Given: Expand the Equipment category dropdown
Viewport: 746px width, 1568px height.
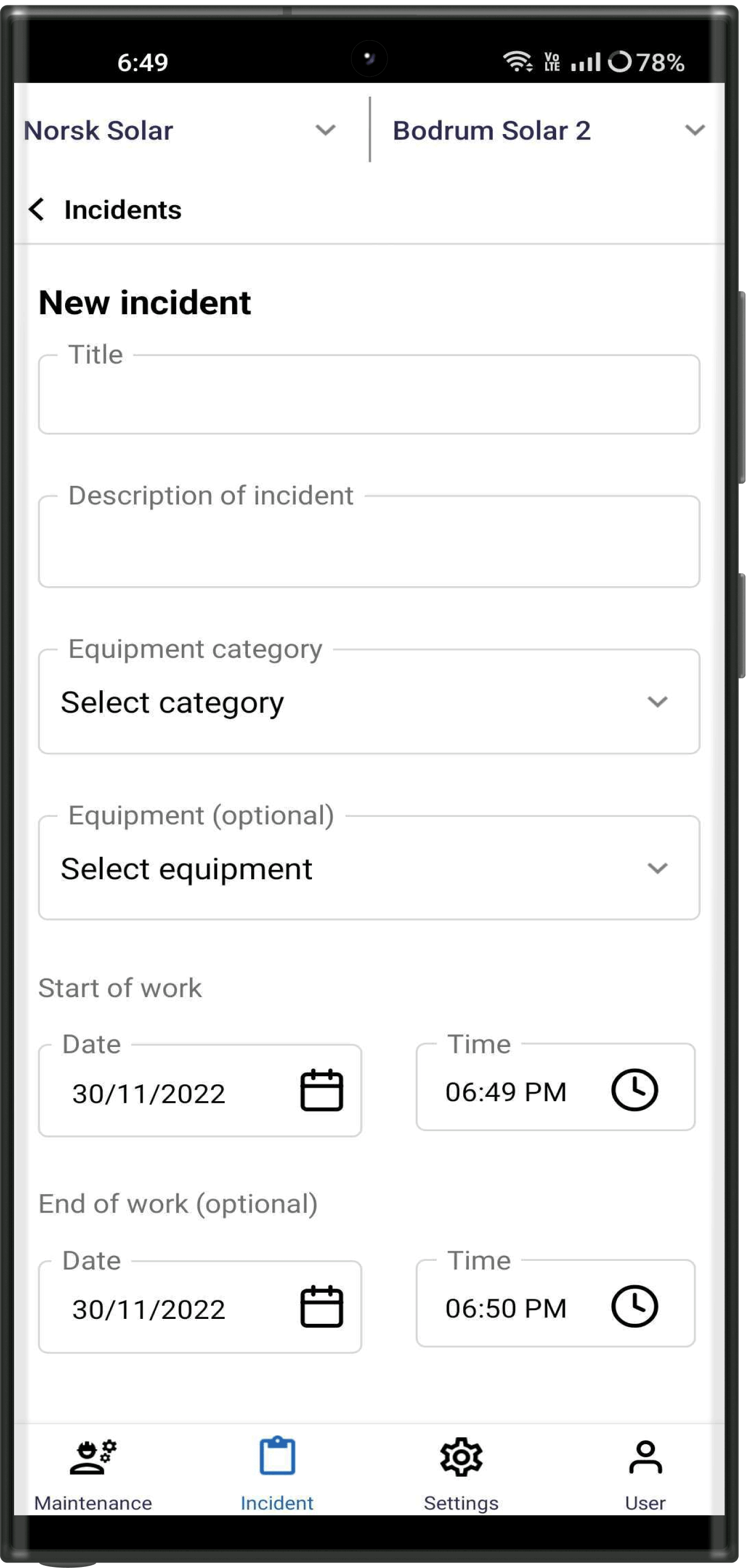Looking at the screenshot, I should coord(369,701).
